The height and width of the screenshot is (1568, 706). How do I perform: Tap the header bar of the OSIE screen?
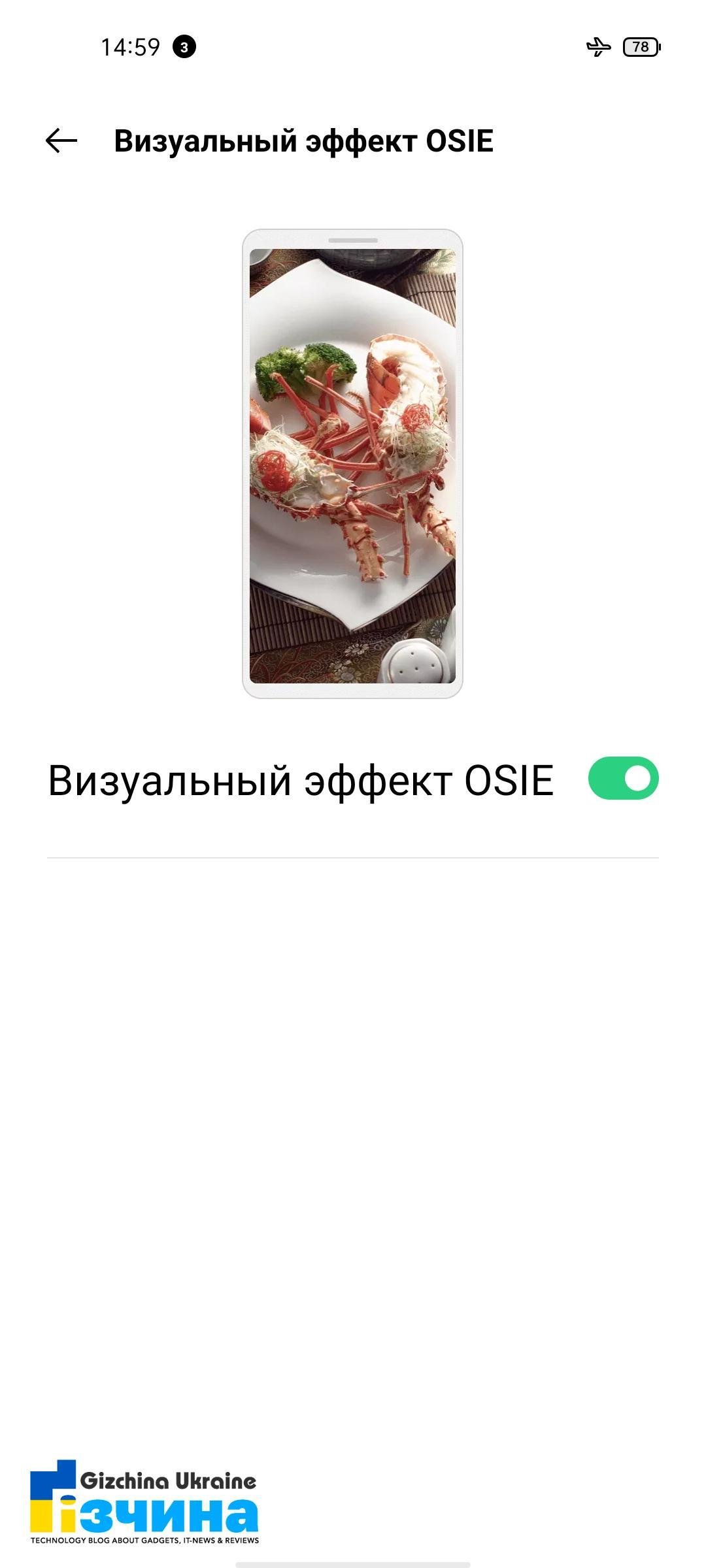[x=353, y=139]
